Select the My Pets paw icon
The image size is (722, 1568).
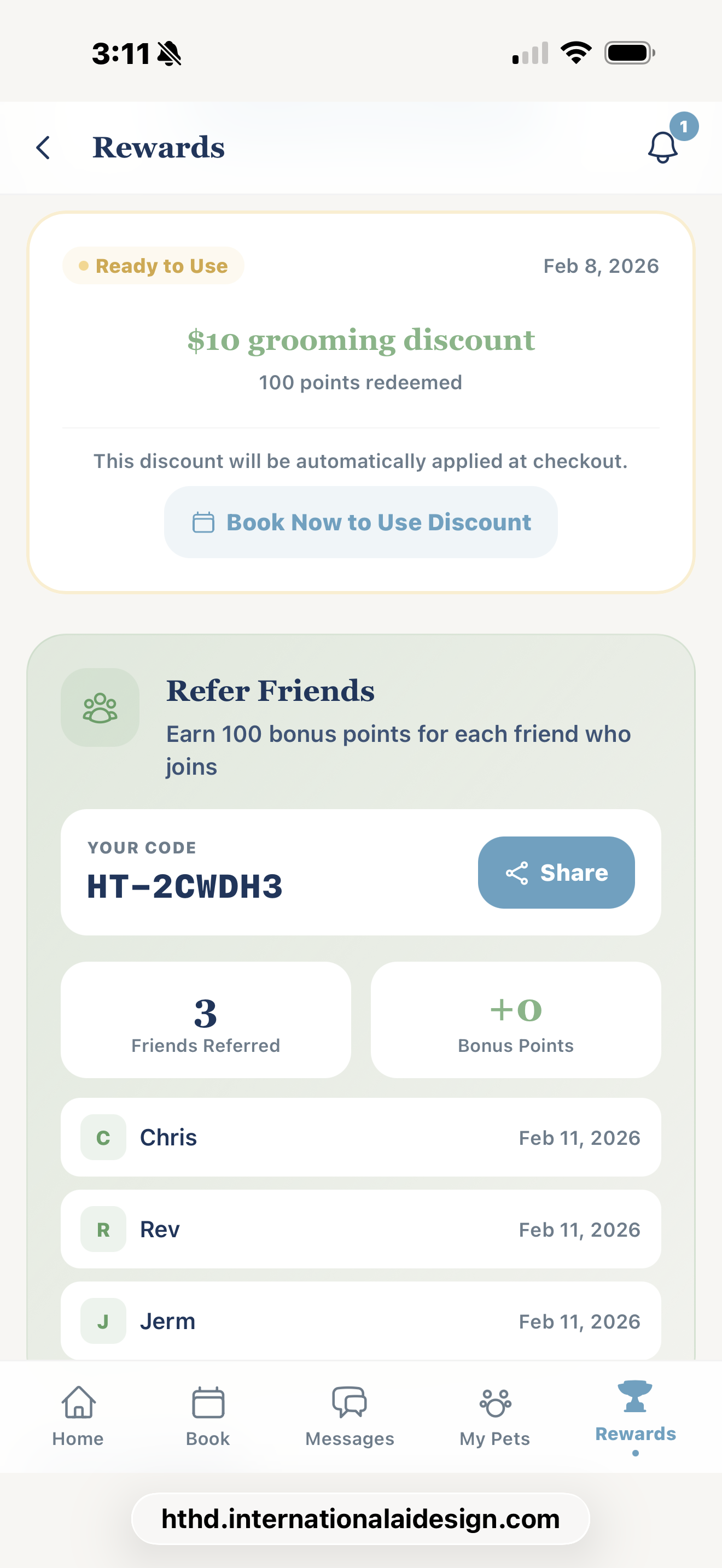(x=494, y=1402)
